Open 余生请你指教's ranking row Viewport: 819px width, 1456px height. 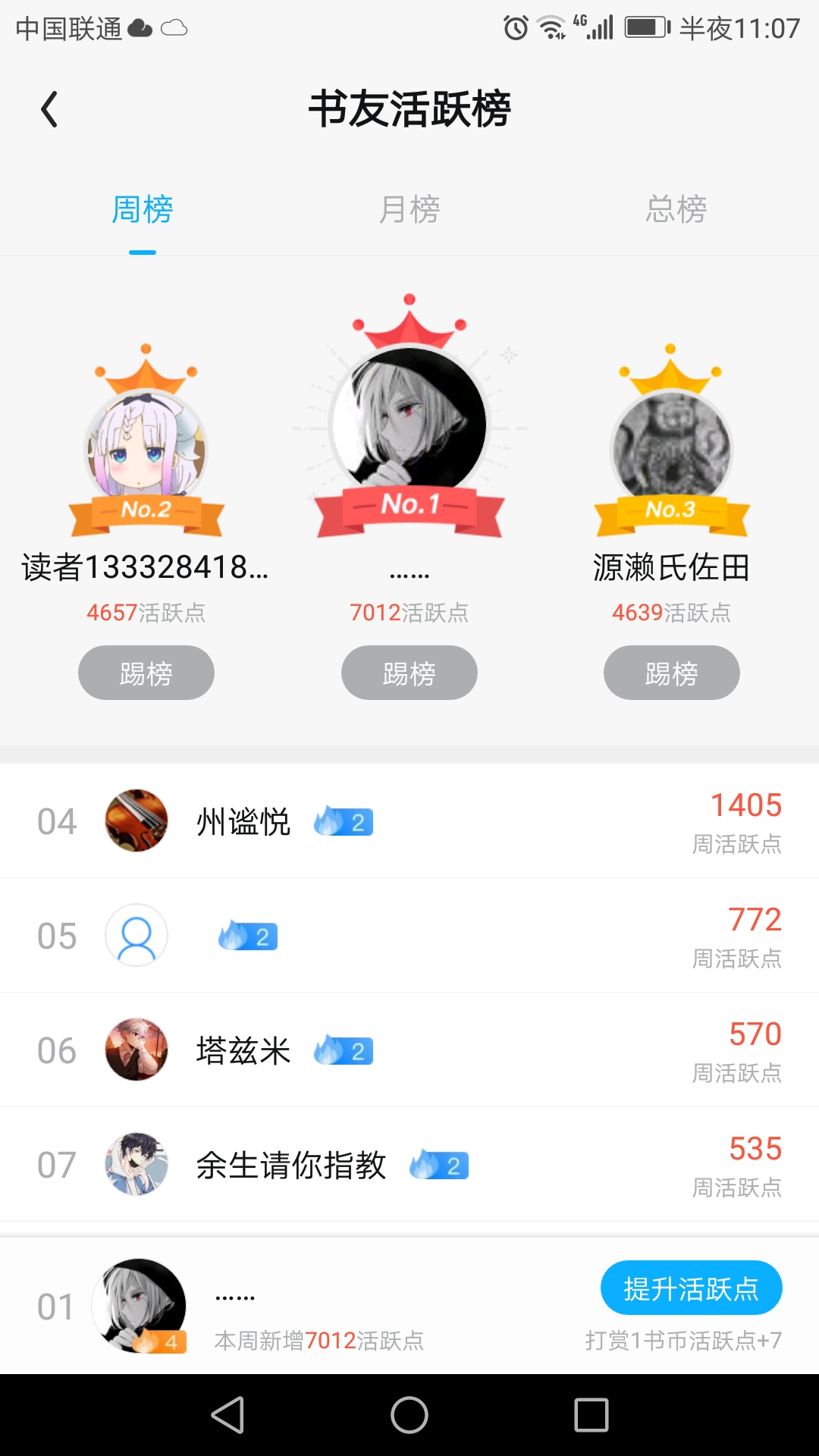coord(409,1165)
